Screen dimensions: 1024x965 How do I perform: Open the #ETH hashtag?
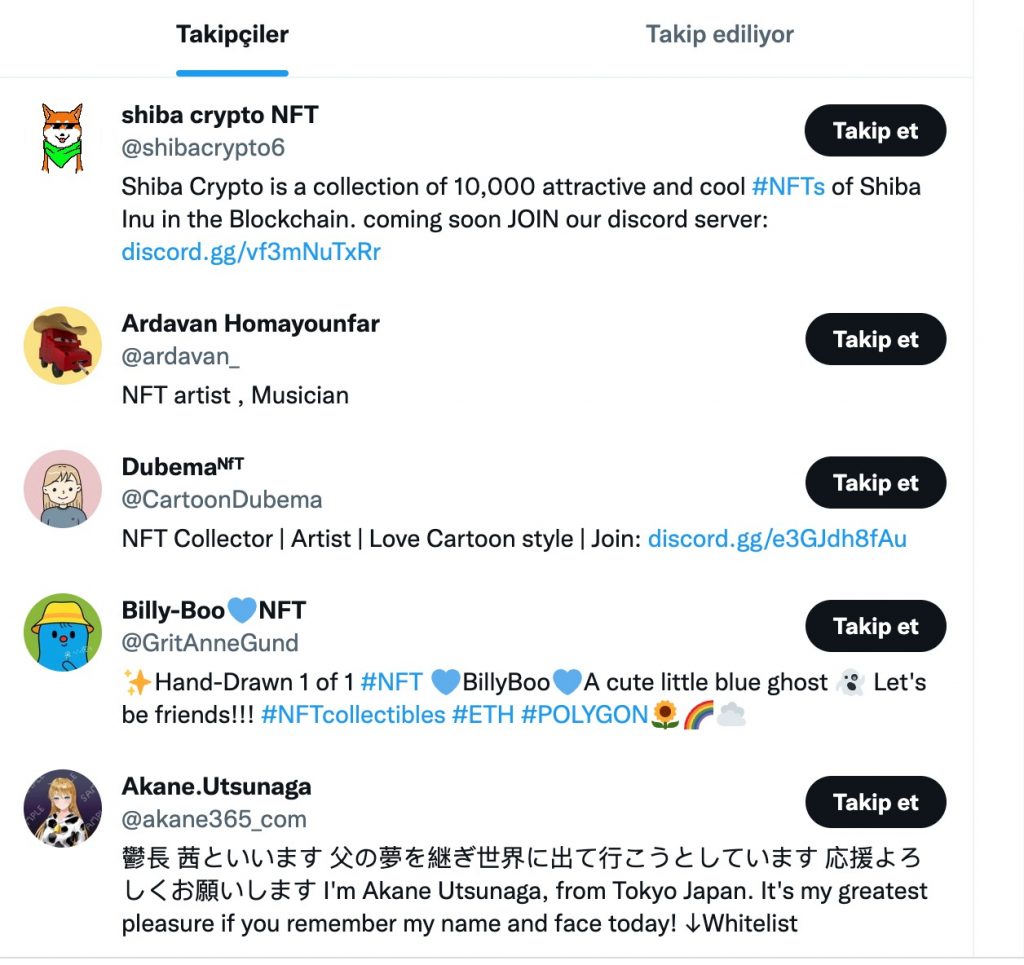click(482, 715)
